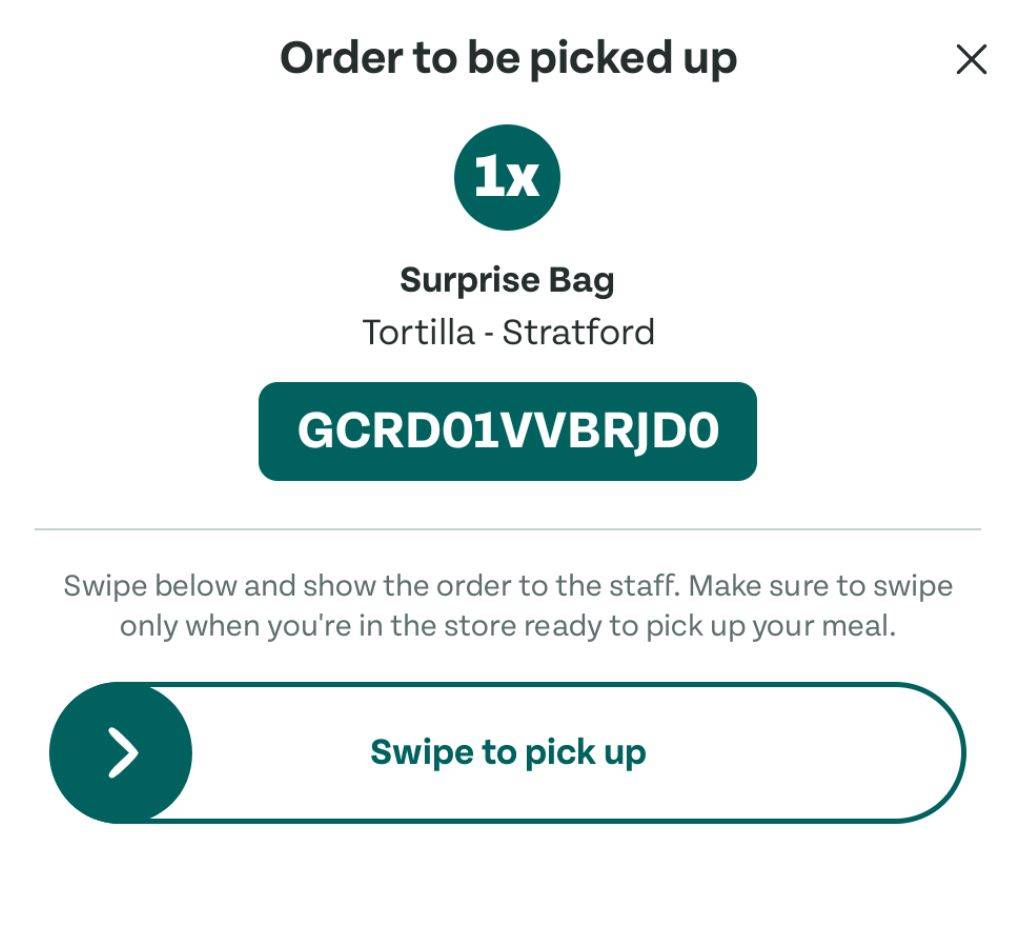Close the order pickup dialog

tap(971, 60)
